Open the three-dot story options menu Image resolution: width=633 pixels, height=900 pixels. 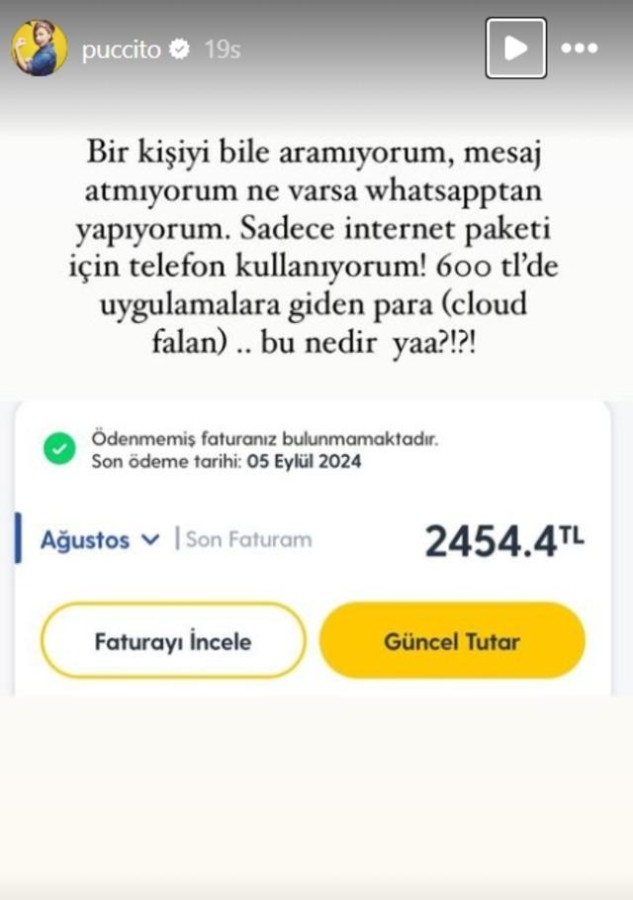click(x=579, y=48)
